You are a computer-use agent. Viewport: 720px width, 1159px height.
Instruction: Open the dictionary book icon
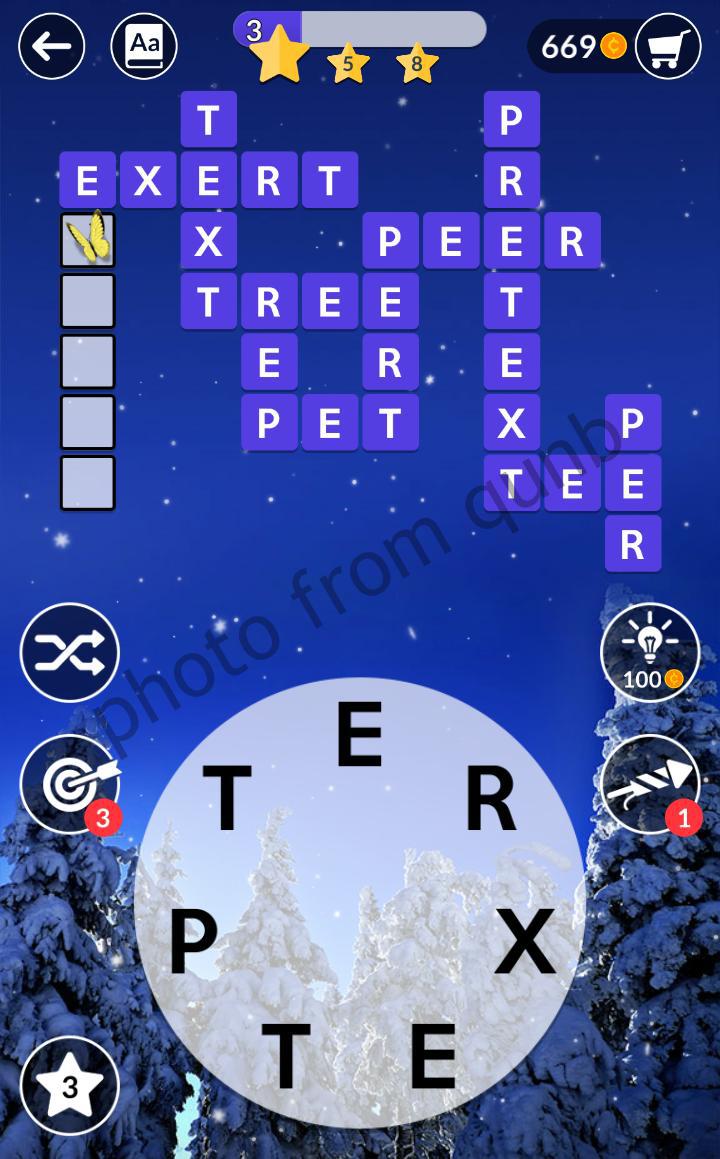coord(145,46)
